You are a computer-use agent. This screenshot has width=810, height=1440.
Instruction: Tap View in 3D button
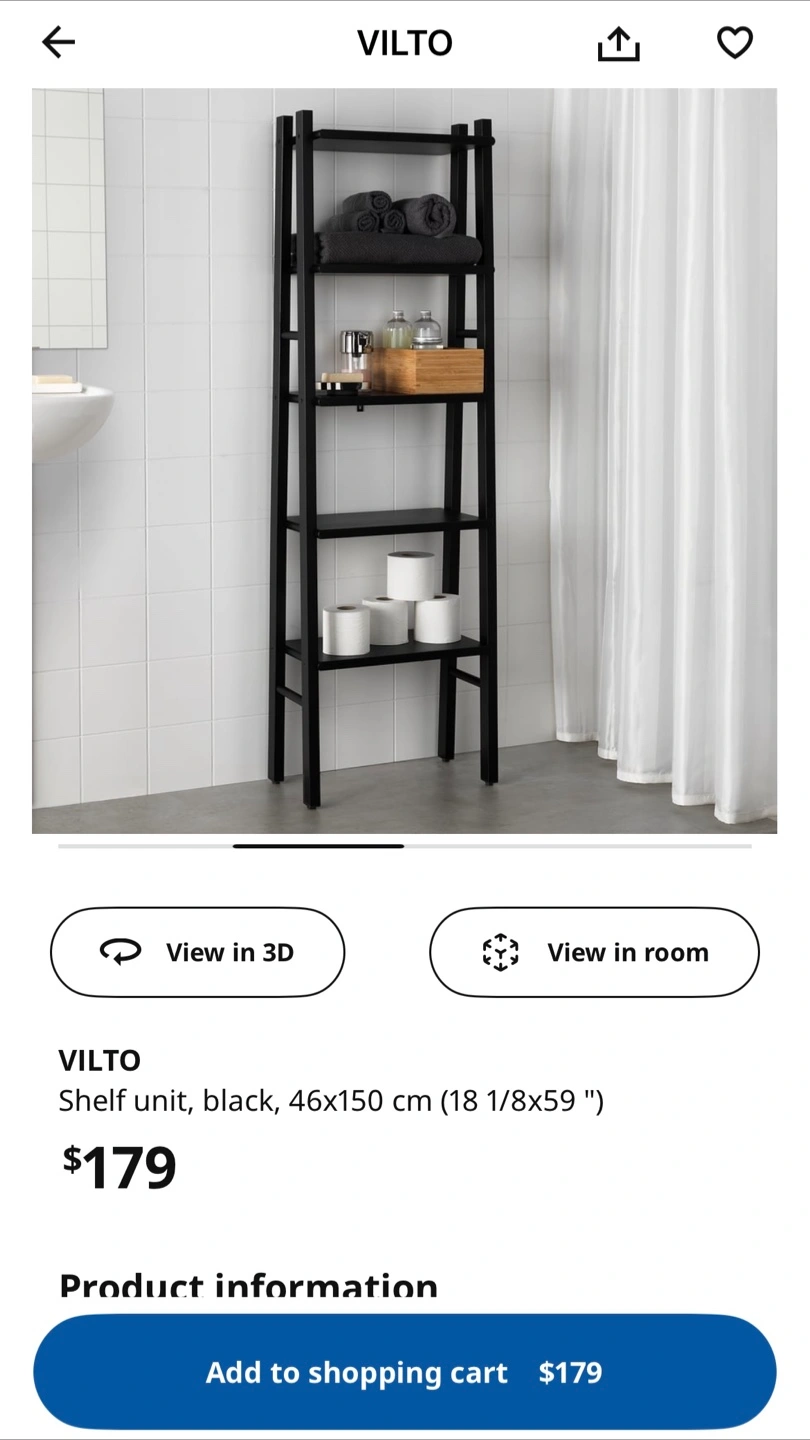[198, 952]
